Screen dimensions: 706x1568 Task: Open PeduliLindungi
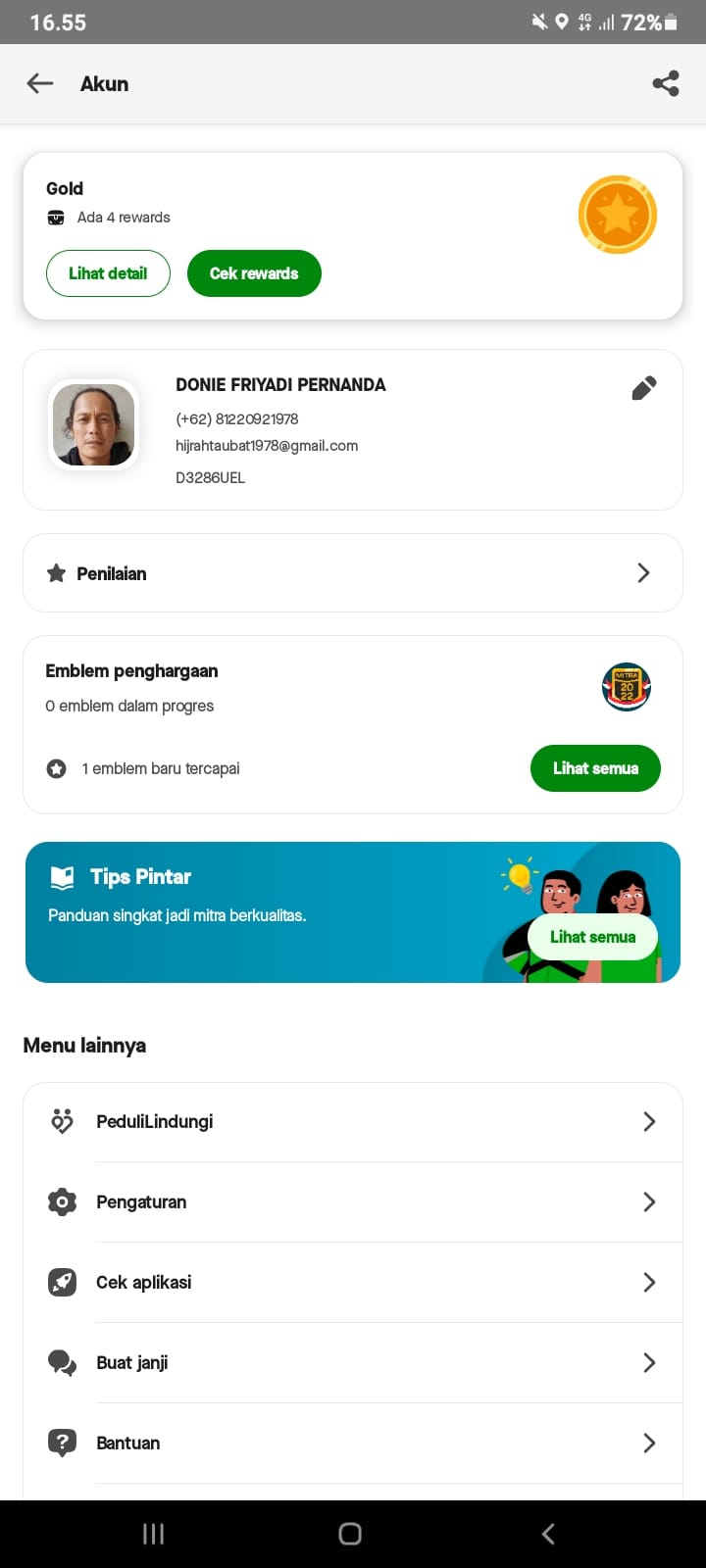(x=353, y=1121)
